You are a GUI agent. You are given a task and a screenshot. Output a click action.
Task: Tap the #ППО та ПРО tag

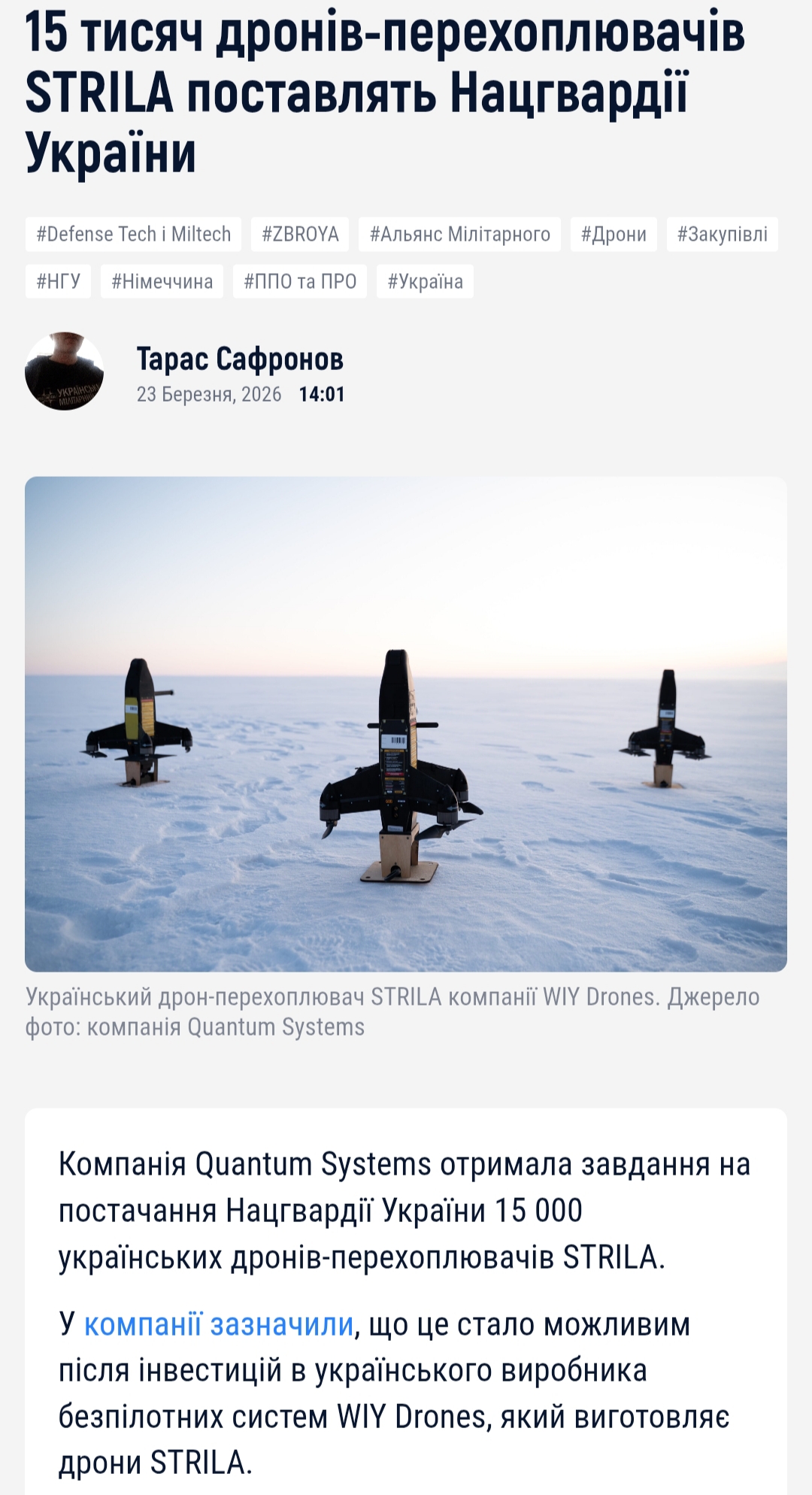coord(300,281)
